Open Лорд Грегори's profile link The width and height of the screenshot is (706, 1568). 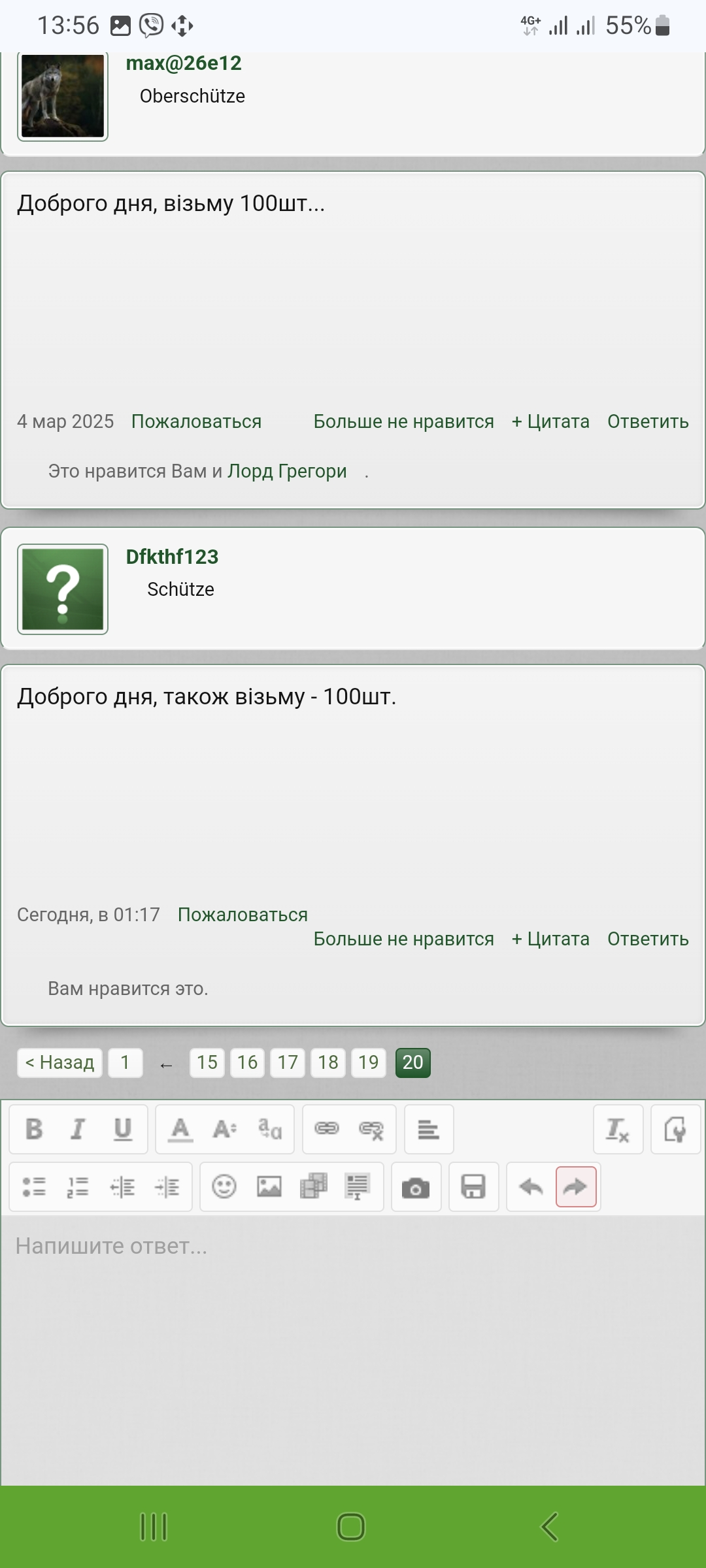(287, 471)
